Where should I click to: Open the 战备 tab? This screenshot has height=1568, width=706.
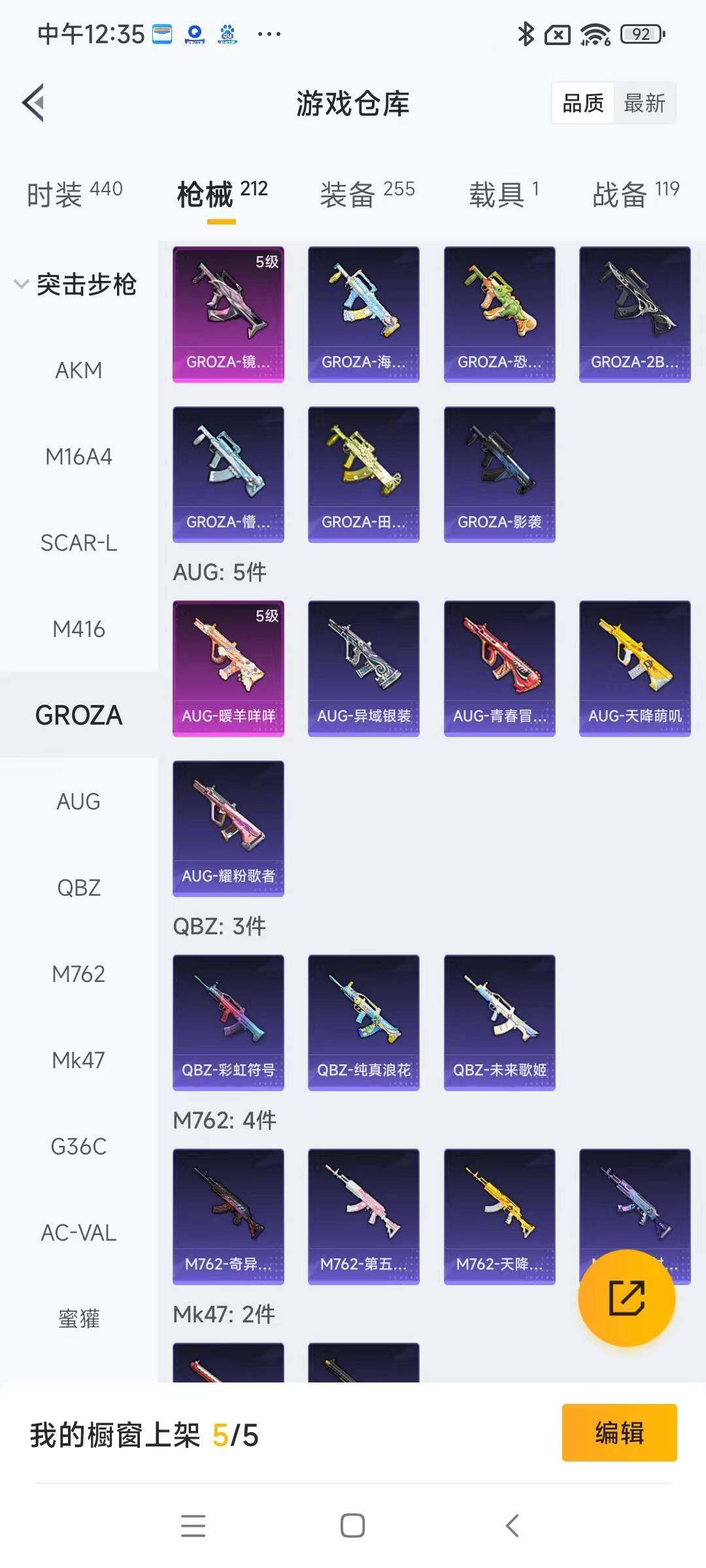[635, 194]
